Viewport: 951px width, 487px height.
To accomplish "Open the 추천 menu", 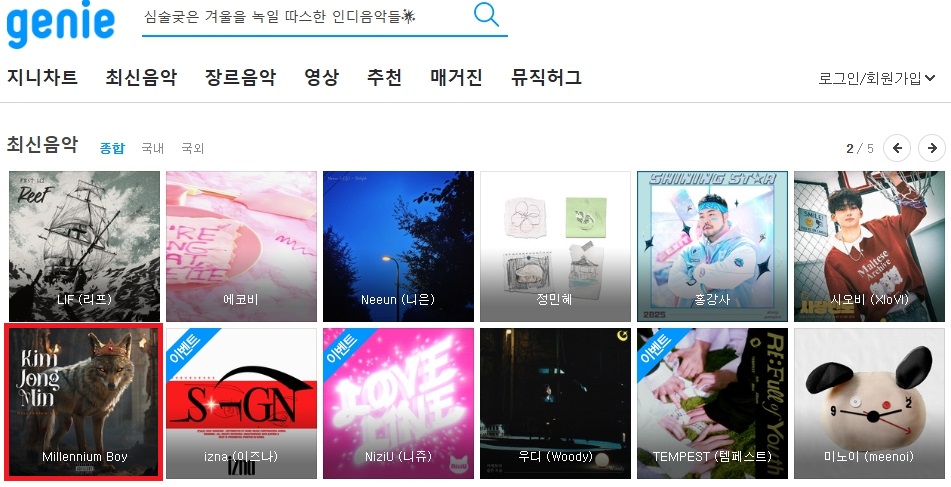I will tap(384, 77).
